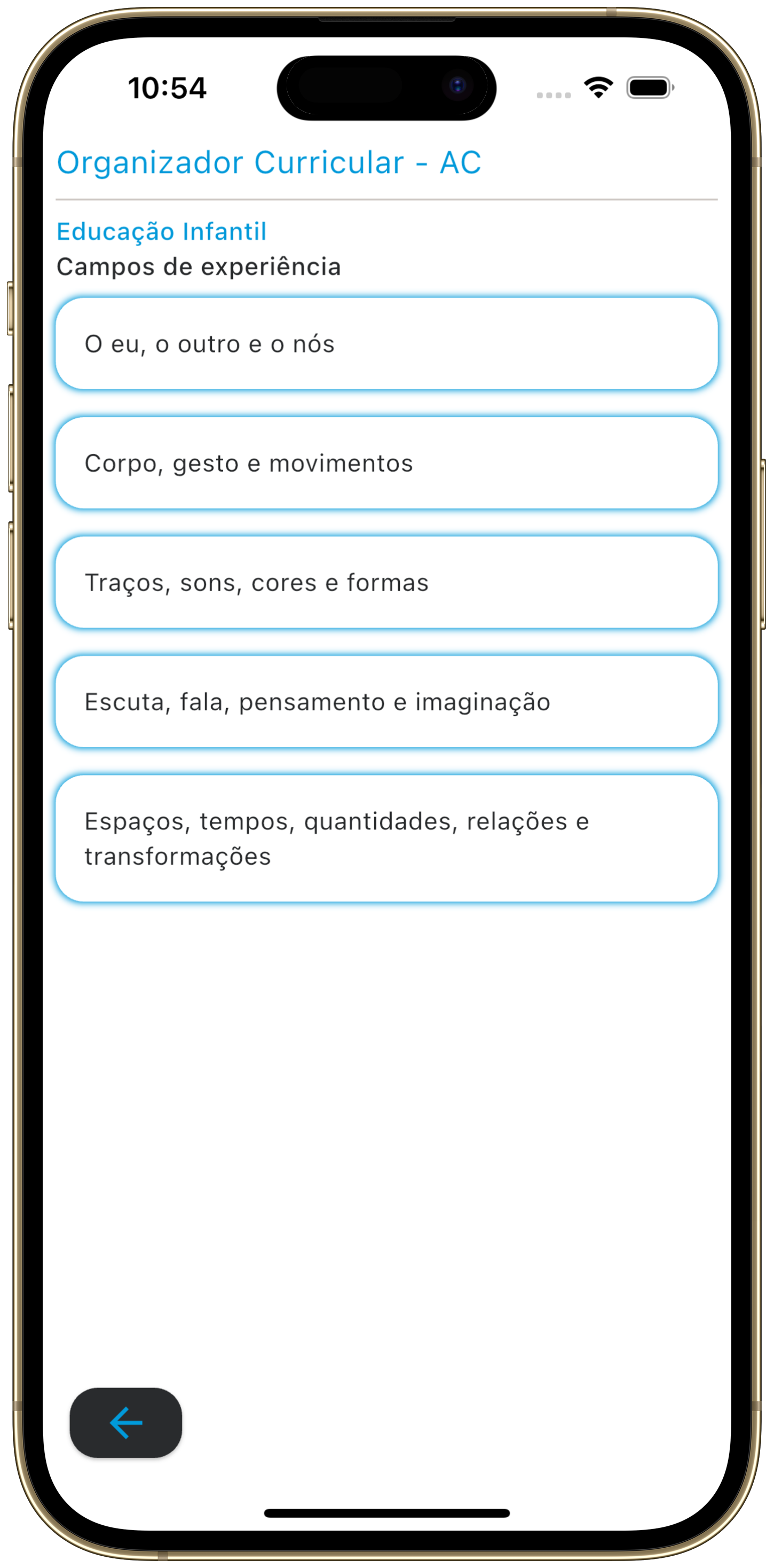Choose 'Escuta, fala, pensamento e imaginação'
774x1568 pixels.
pos(386,702)
